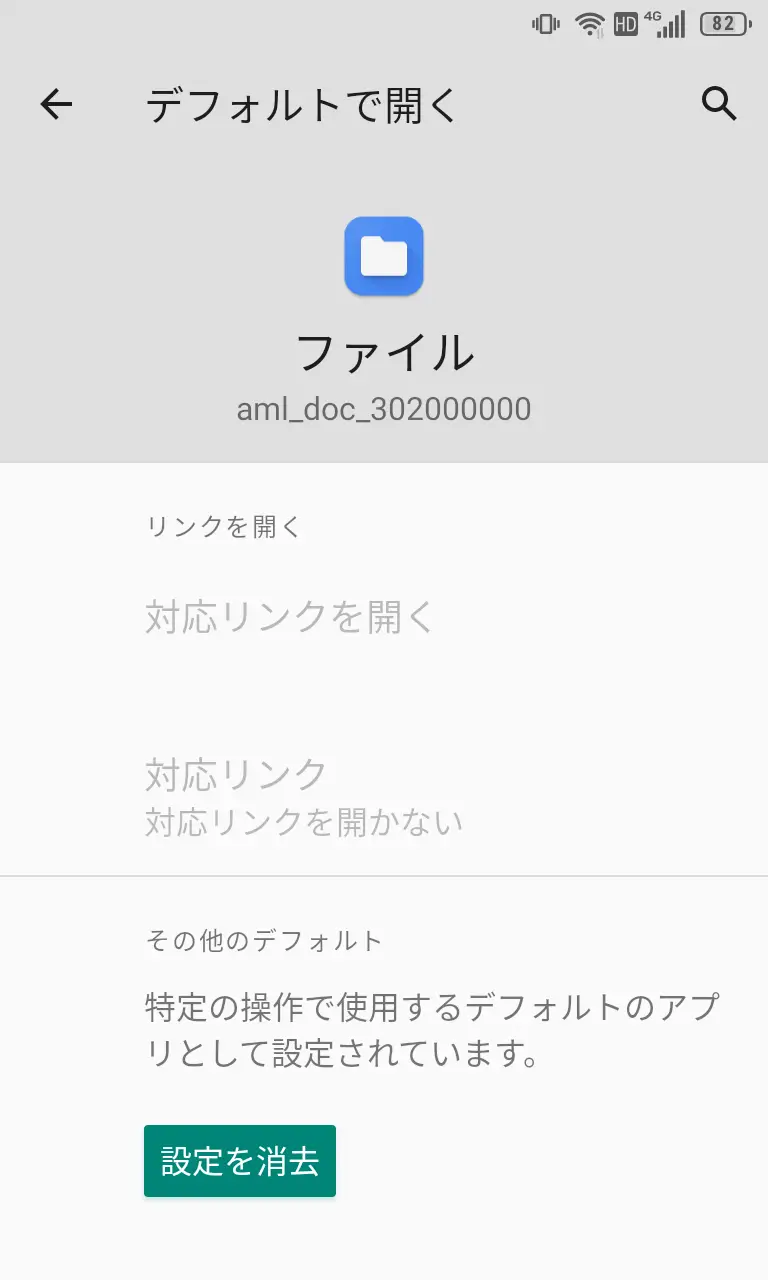Tap the 設定を消去 button
The image size is (768, 1280).
[240, 1161]
